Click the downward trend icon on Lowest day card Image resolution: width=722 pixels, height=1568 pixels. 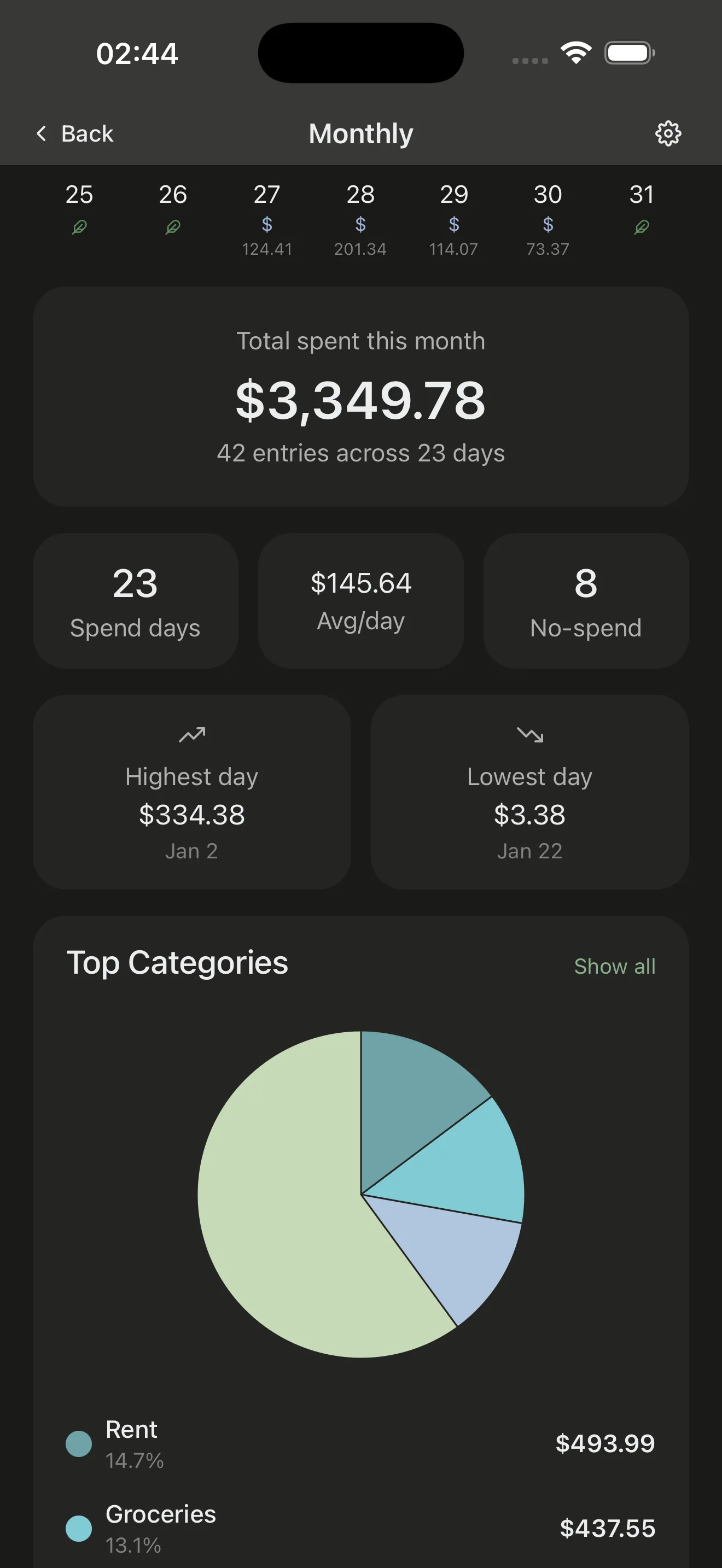click(x=529, y=736)
